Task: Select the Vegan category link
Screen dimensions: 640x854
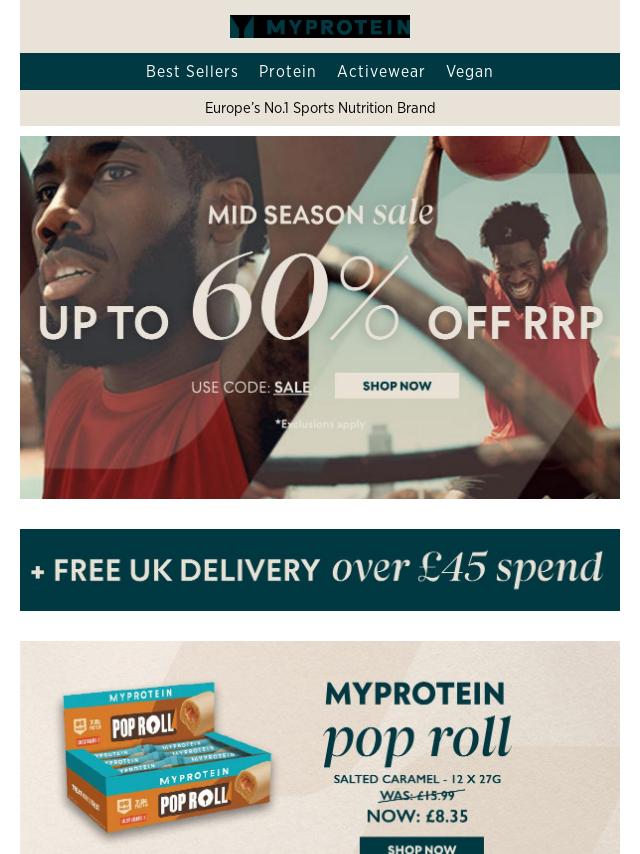Action: 469,72
